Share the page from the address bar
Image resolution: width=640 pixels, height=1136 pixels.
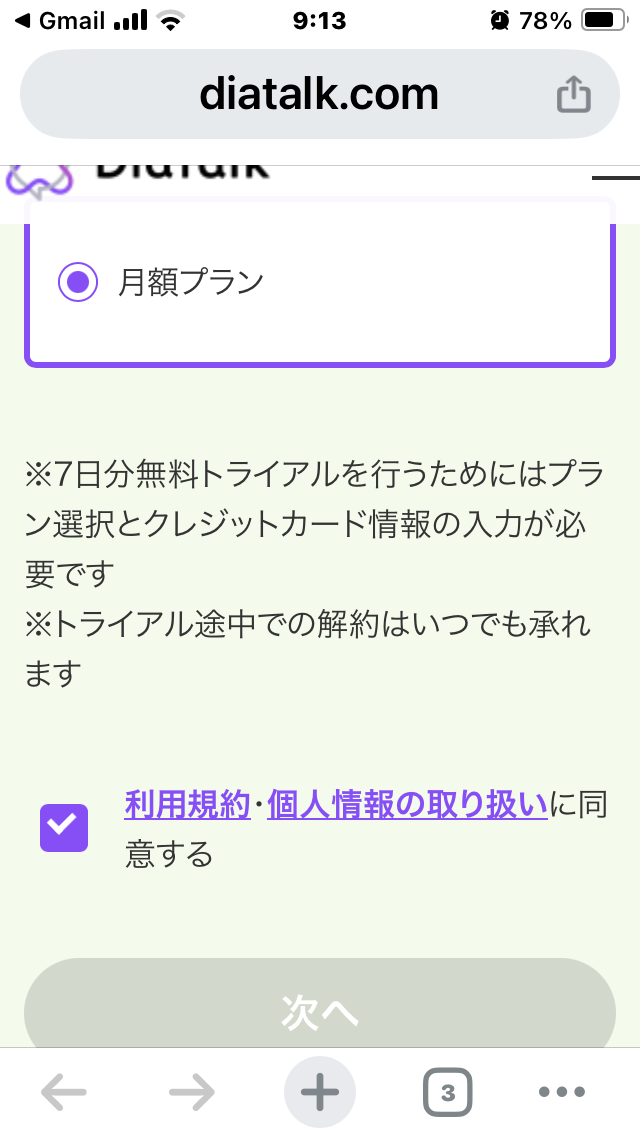[x=573, y=95]
